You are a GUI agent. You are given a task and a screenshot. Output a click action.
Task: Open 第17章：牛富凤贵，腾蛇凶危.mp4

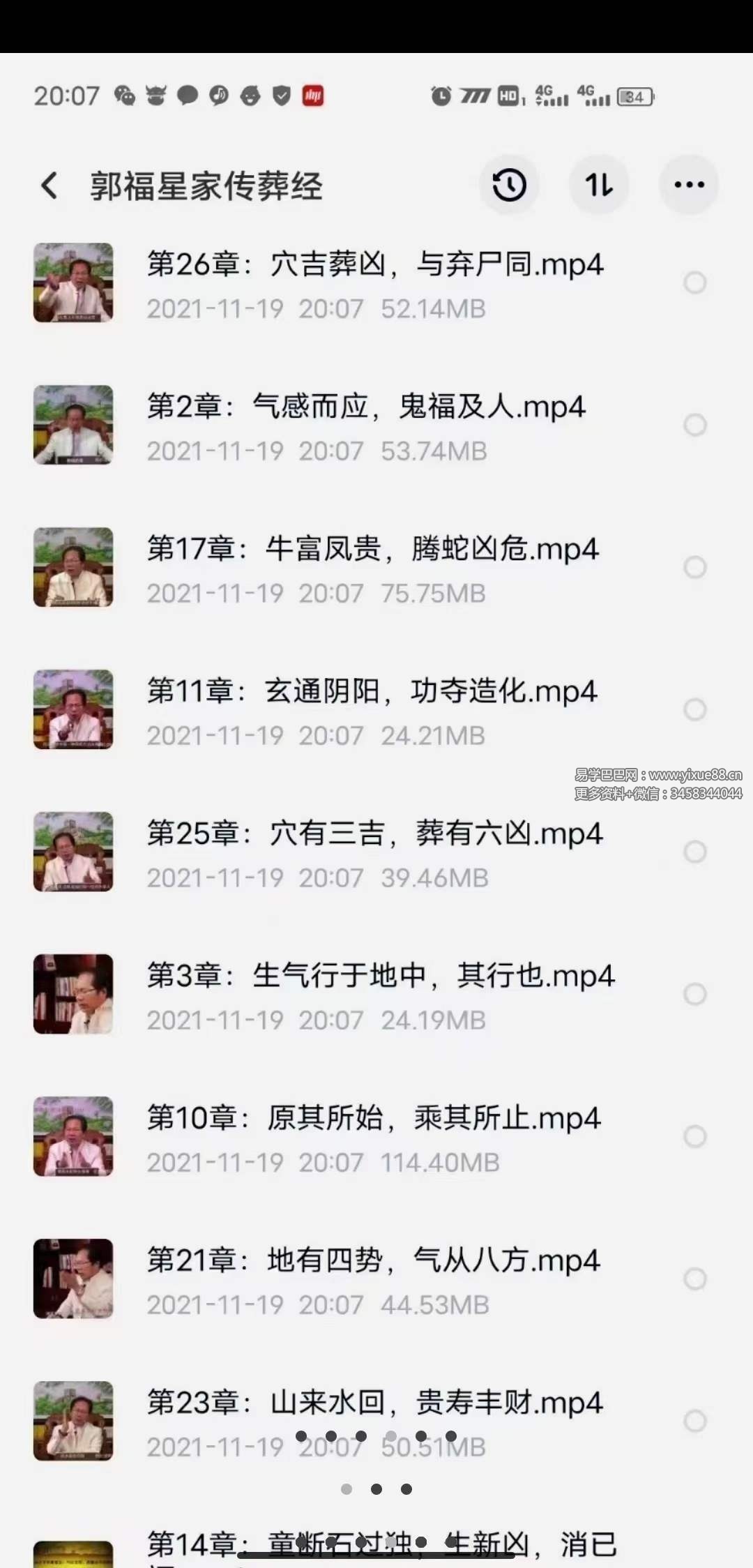372,550
